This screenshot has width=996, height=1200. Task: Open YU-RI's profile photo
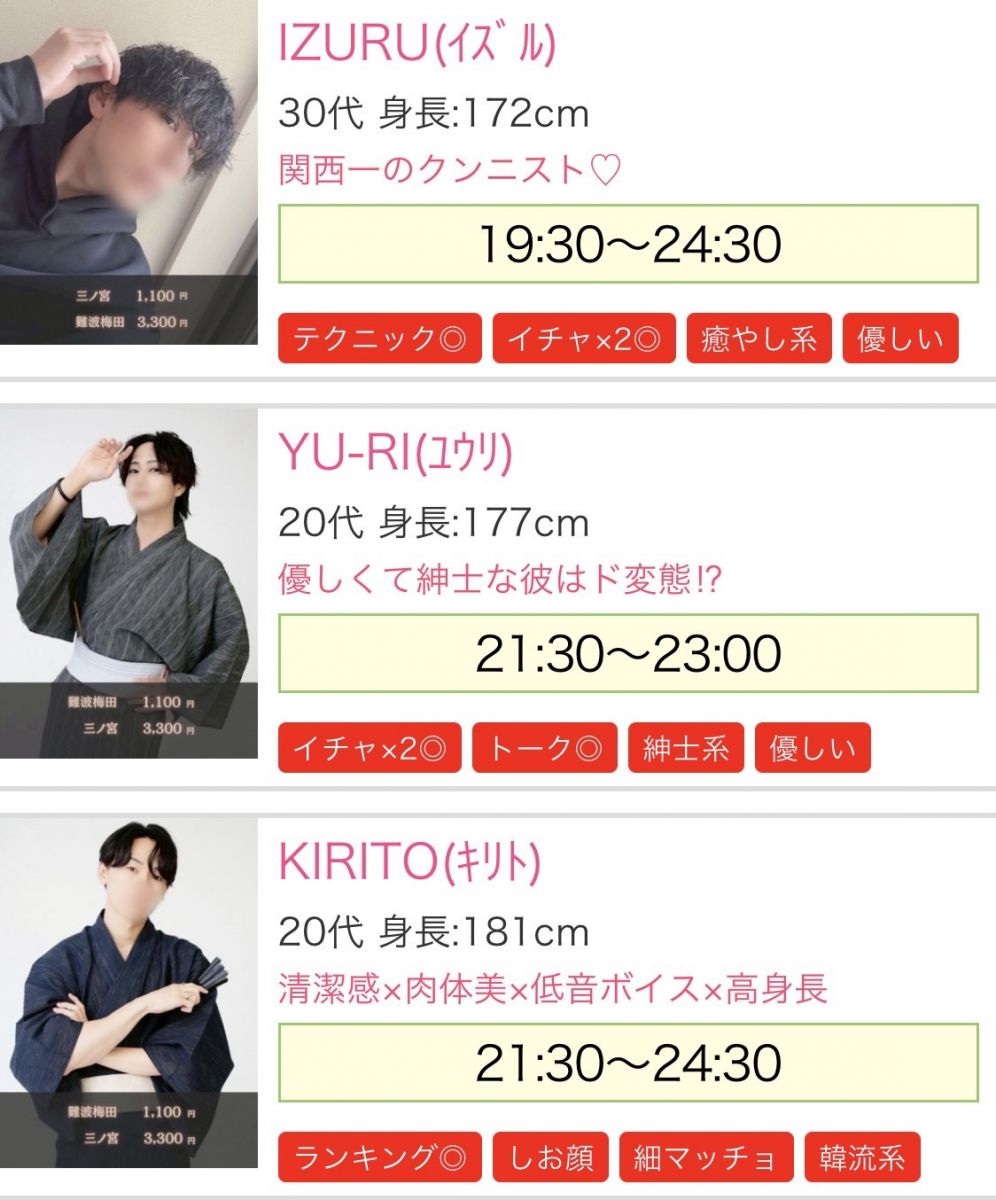point(128,583)
